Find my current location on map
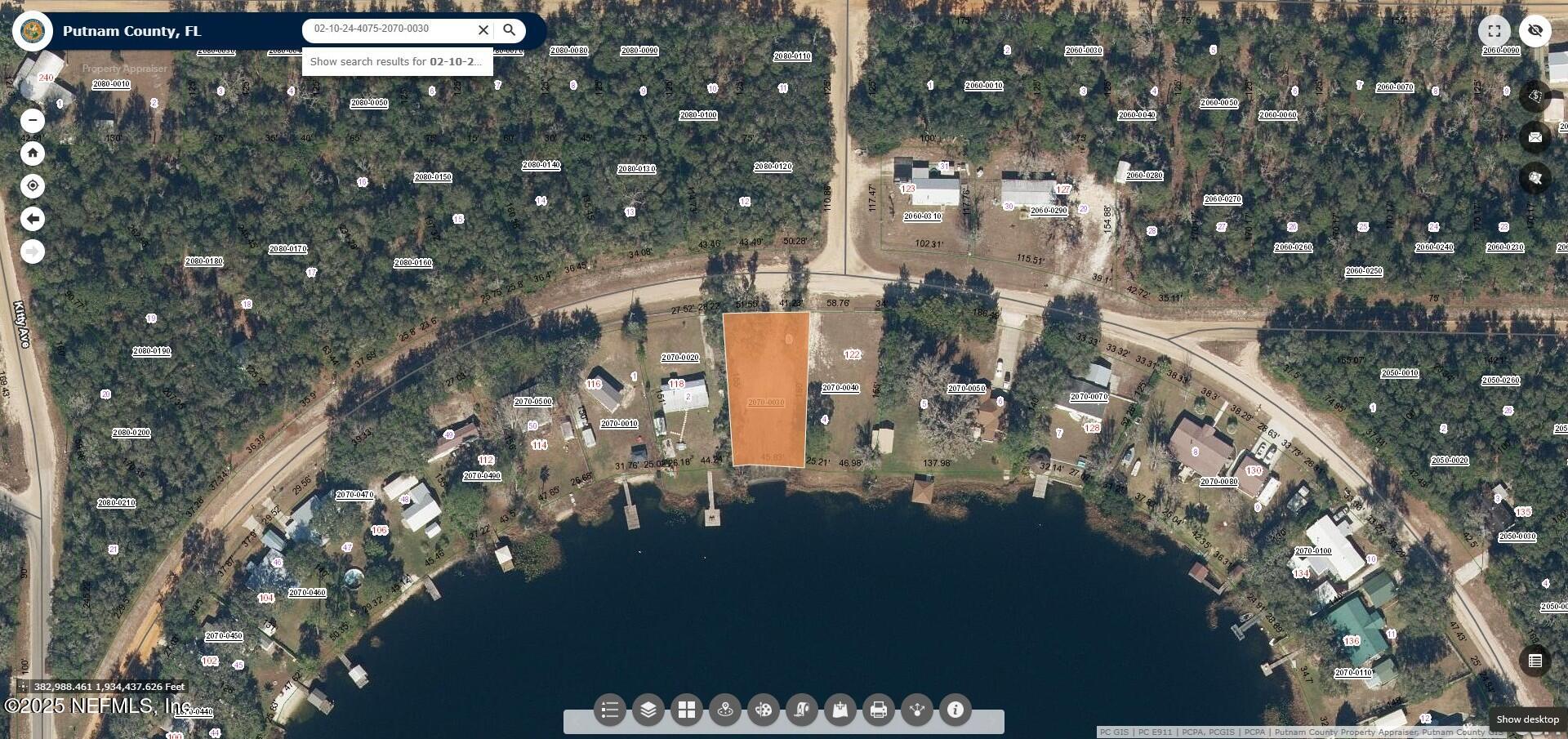Viewport: 1568px width, 739px height. (x=33, y=186)
